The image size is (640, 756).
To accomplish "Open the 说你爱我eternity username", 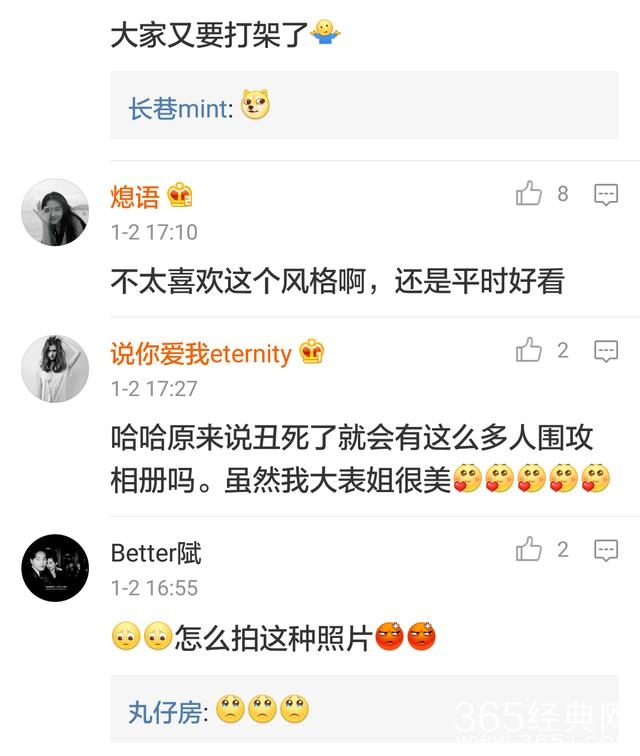I will pyautogui.click(x=201, y=353).
